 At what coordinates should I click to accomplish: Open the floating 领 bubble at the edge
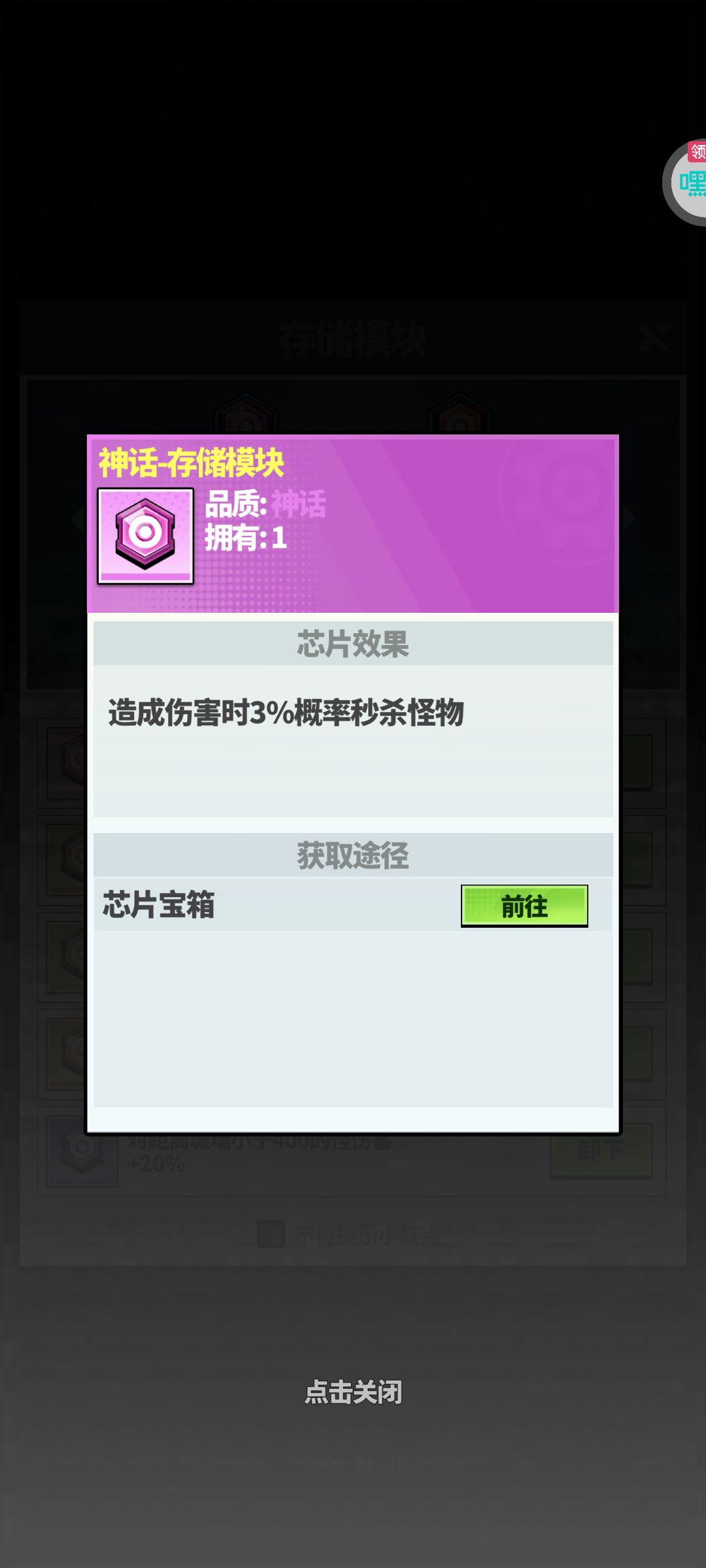coord(686,182)
